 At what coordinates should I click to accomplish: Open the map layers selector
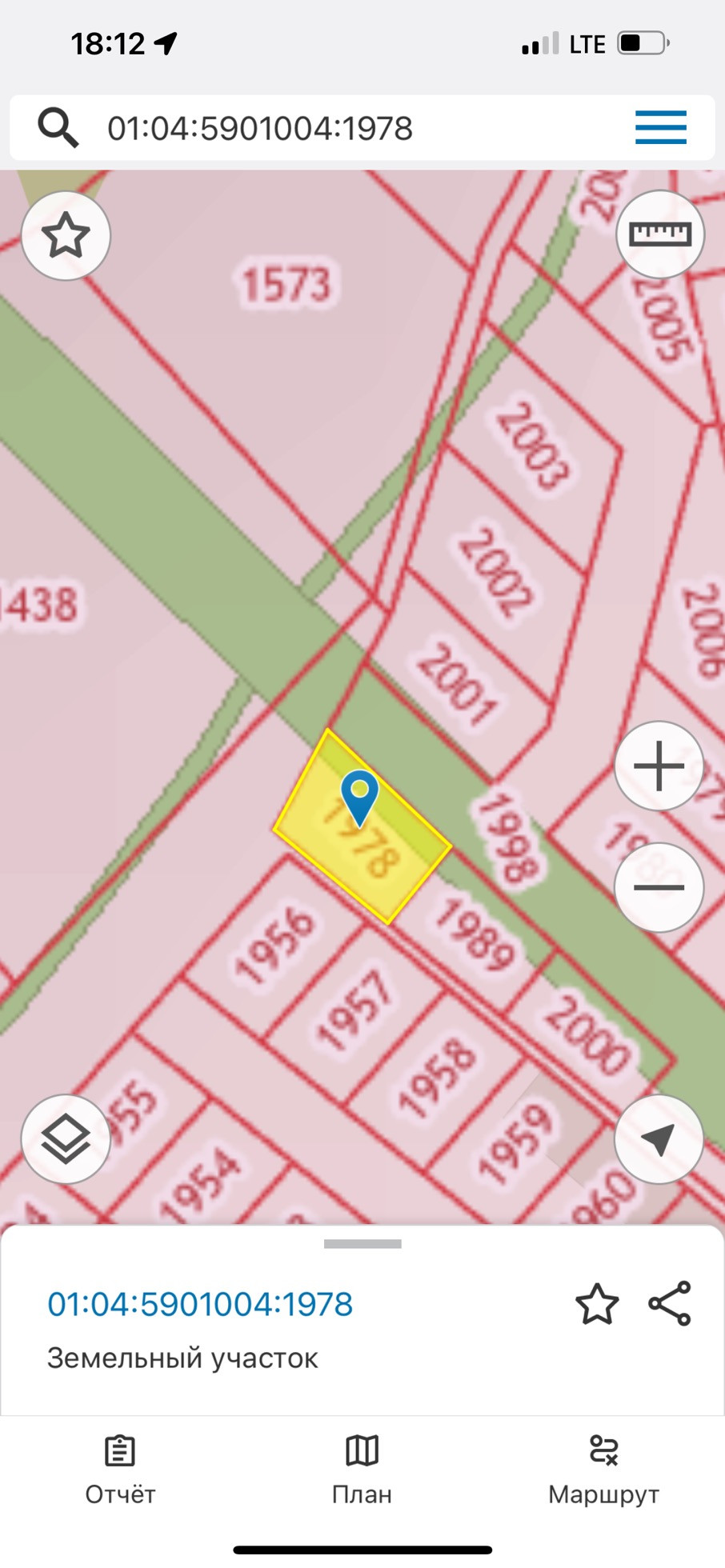[x=66, y=1139]
